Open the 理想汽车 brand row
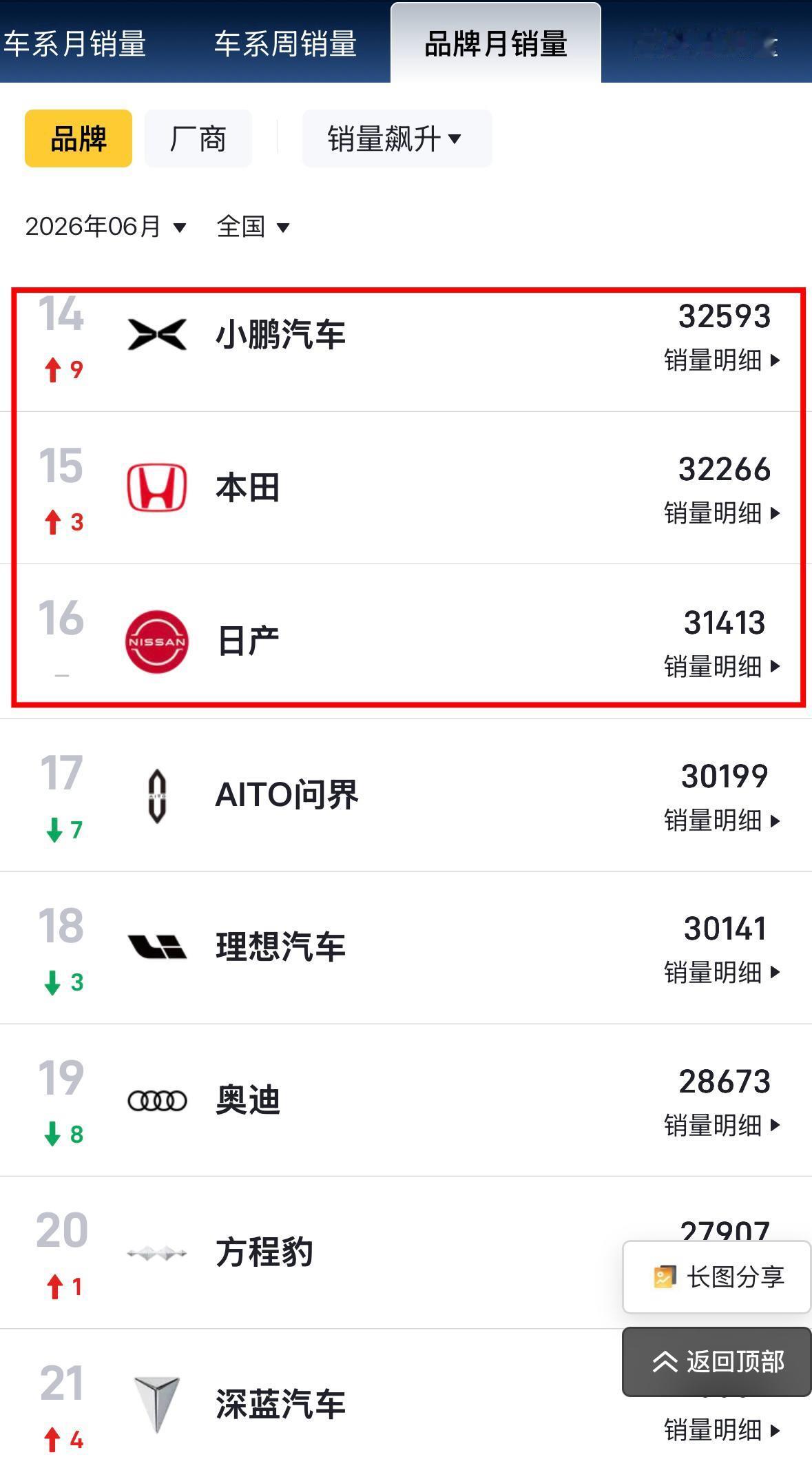 click(406, 947)
